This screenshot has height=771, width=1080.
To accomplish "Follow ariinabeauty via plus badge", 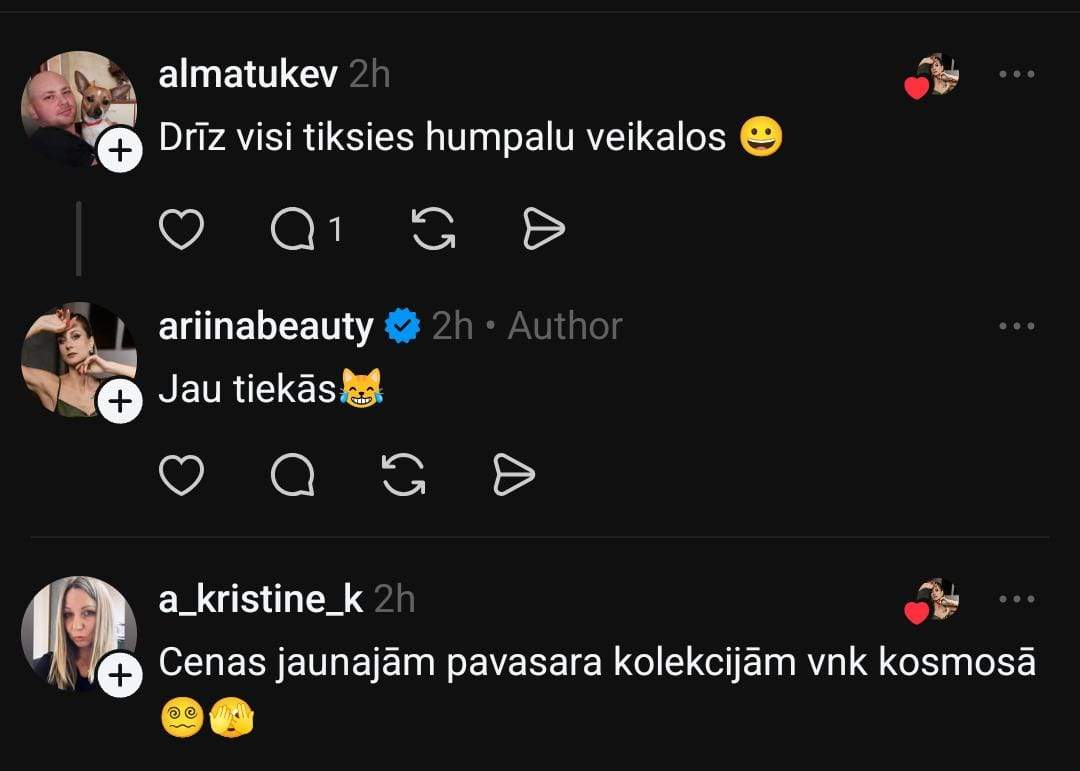I will click(x=119, y=402).
